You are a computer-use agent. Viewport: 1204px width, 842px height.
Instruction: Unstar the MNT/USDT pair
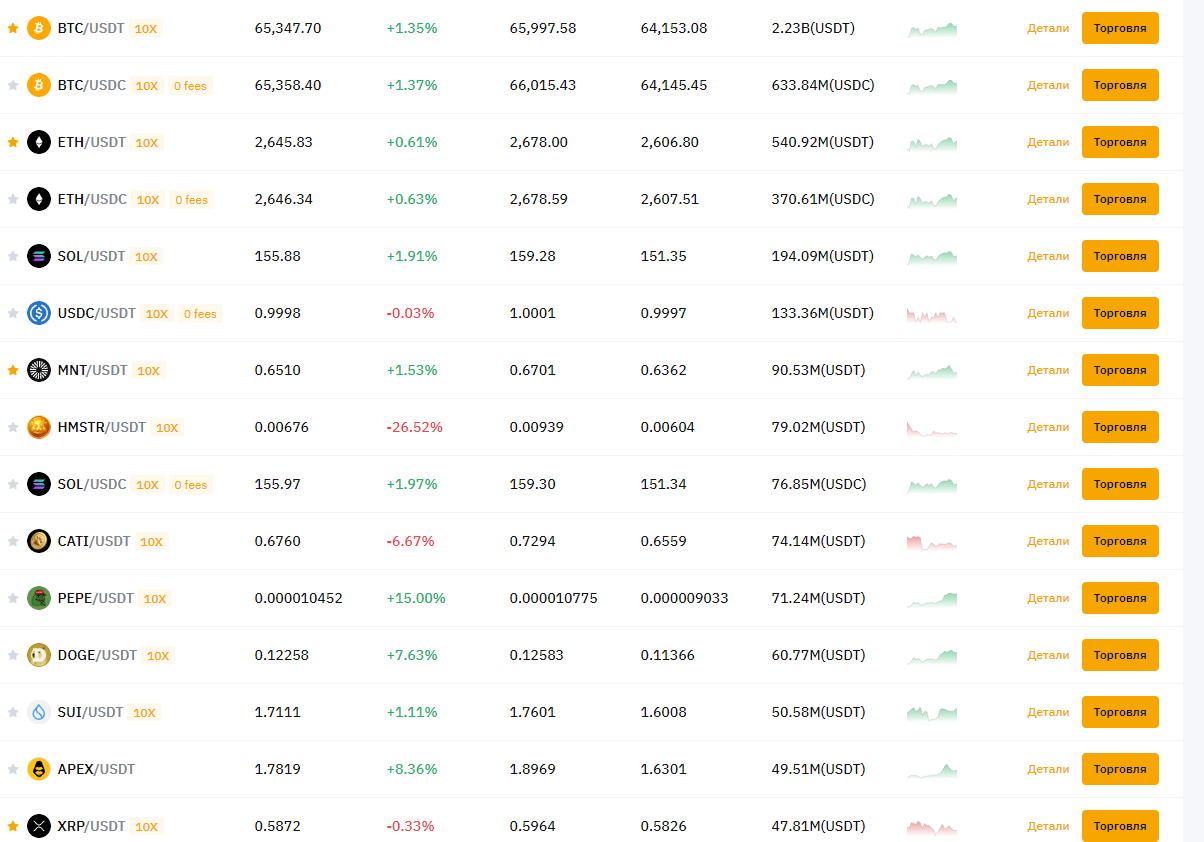click(13, 370)
